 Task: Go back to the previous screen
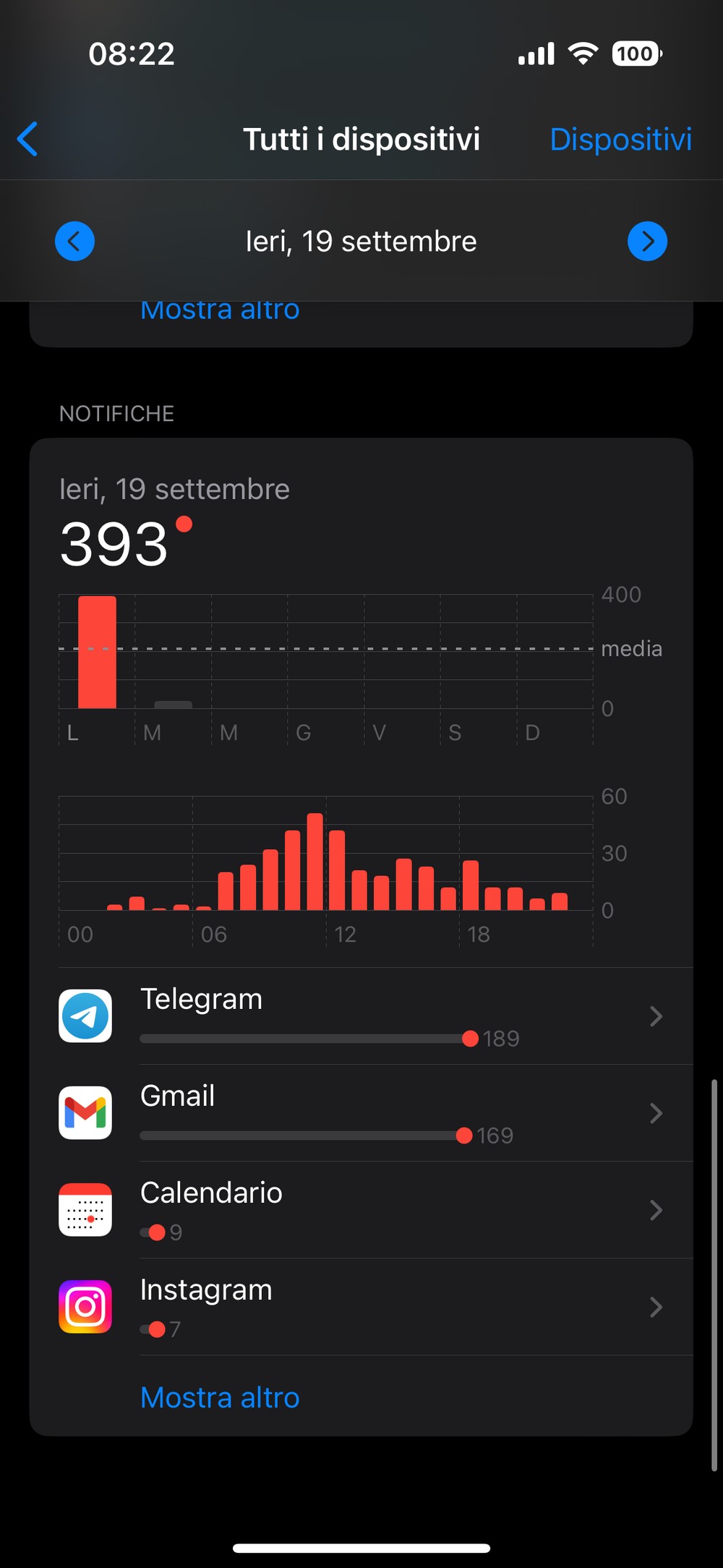pyautogui.click(x=27, y=139)
